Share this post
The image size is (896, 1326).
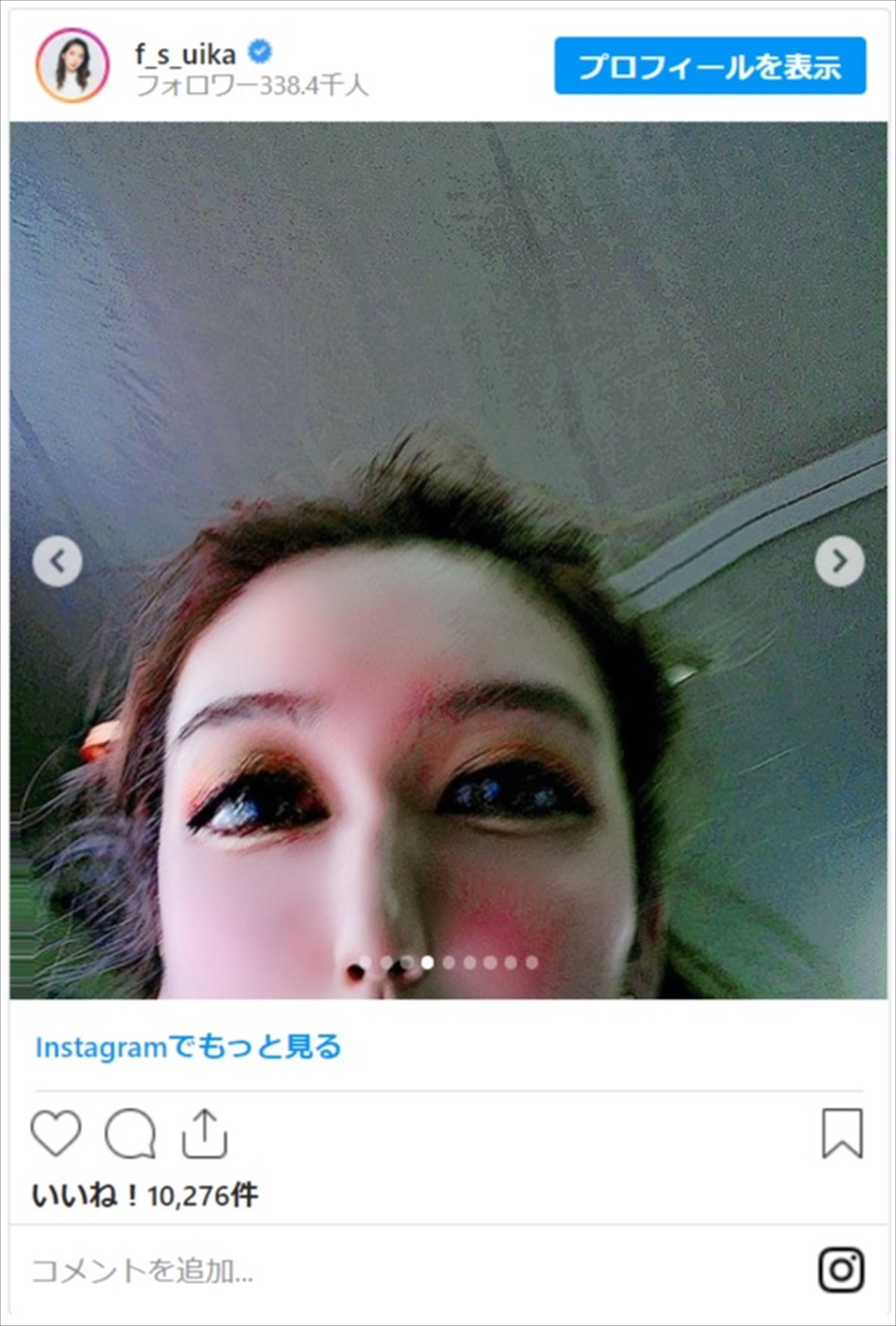pyautogui.click(x=204, y=1133)
